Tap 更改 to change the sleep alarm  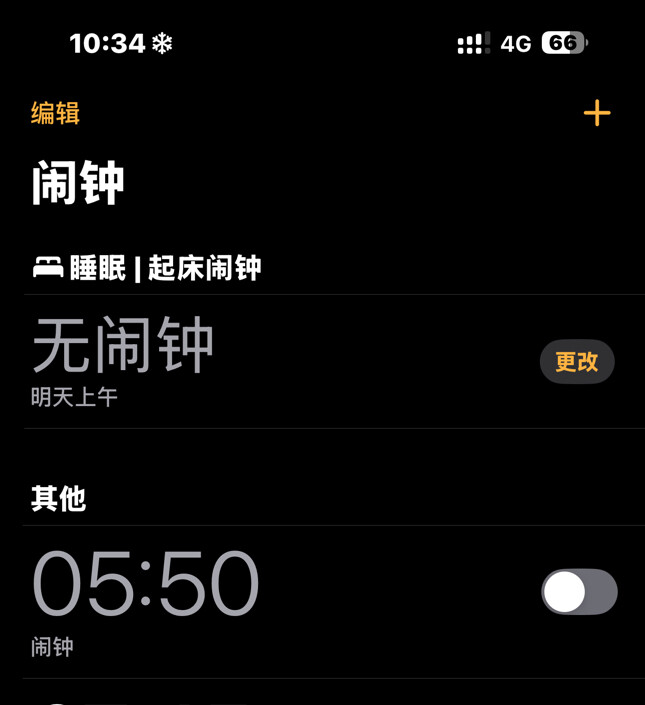(577, 362)
